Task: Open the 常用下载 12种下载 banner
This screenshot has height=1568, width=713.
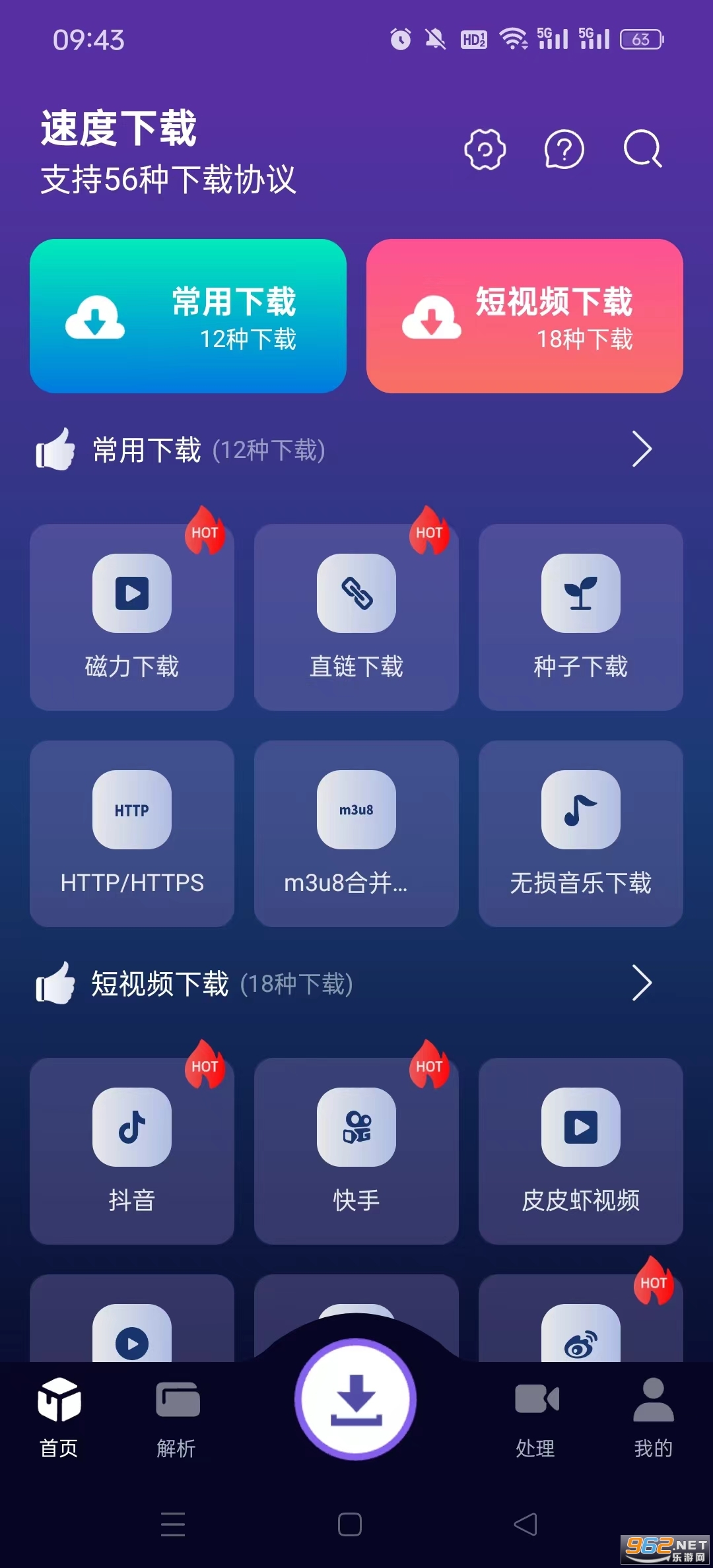Action: (188, 316)
